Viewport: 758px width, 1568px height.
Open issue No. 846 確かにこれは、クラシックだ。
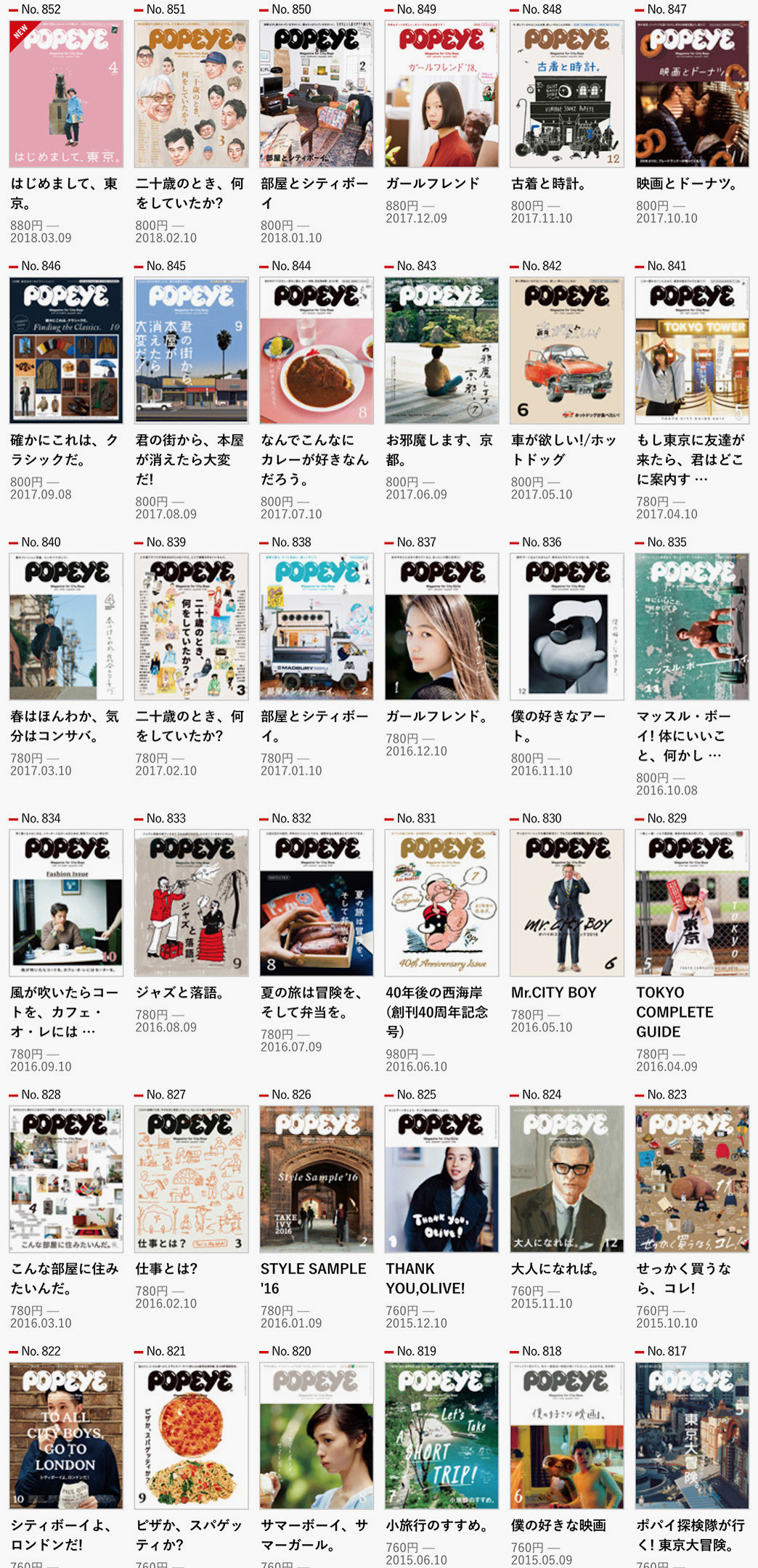[66, 350]
